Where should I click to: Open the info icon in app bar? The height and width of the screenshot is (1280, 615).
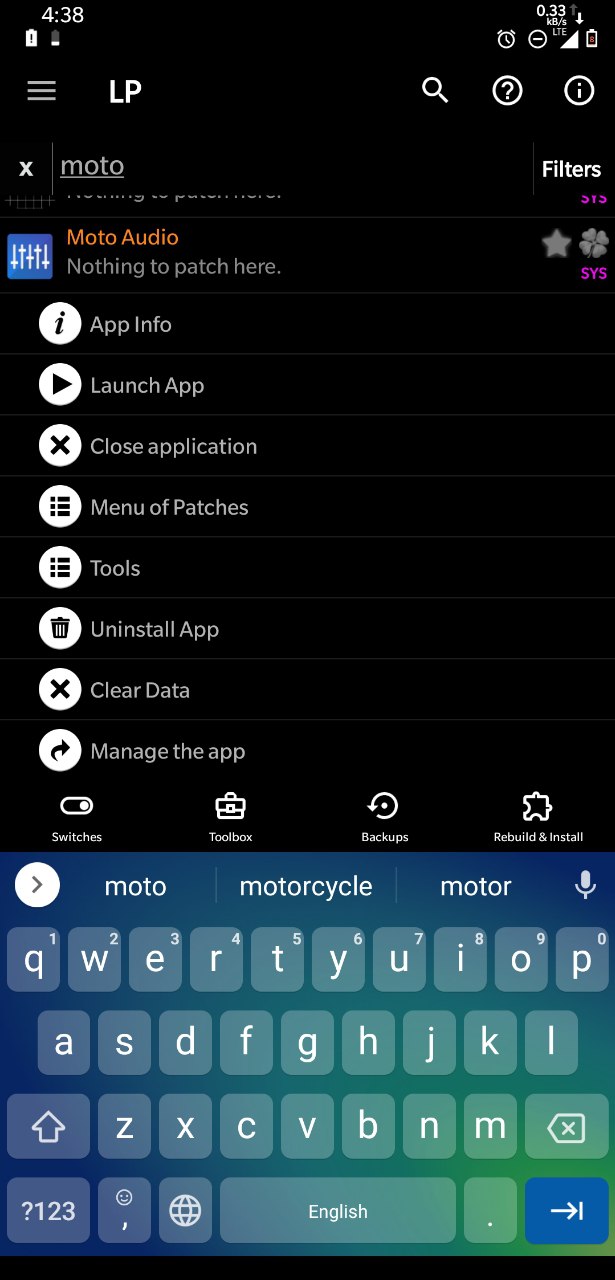point(579,91)
